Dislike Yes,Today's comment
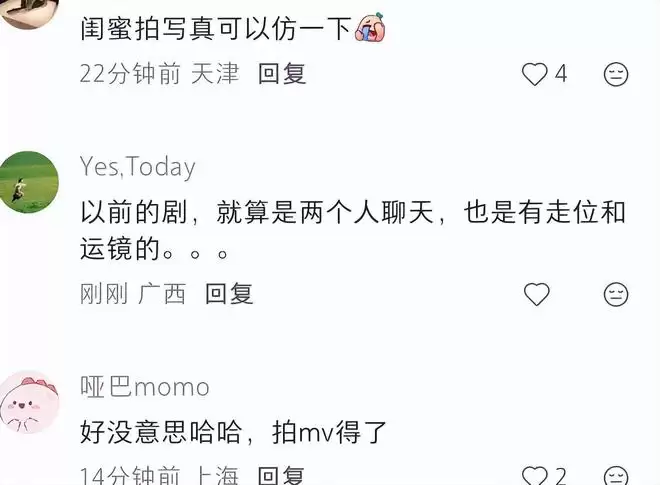 tap(616, 294)
